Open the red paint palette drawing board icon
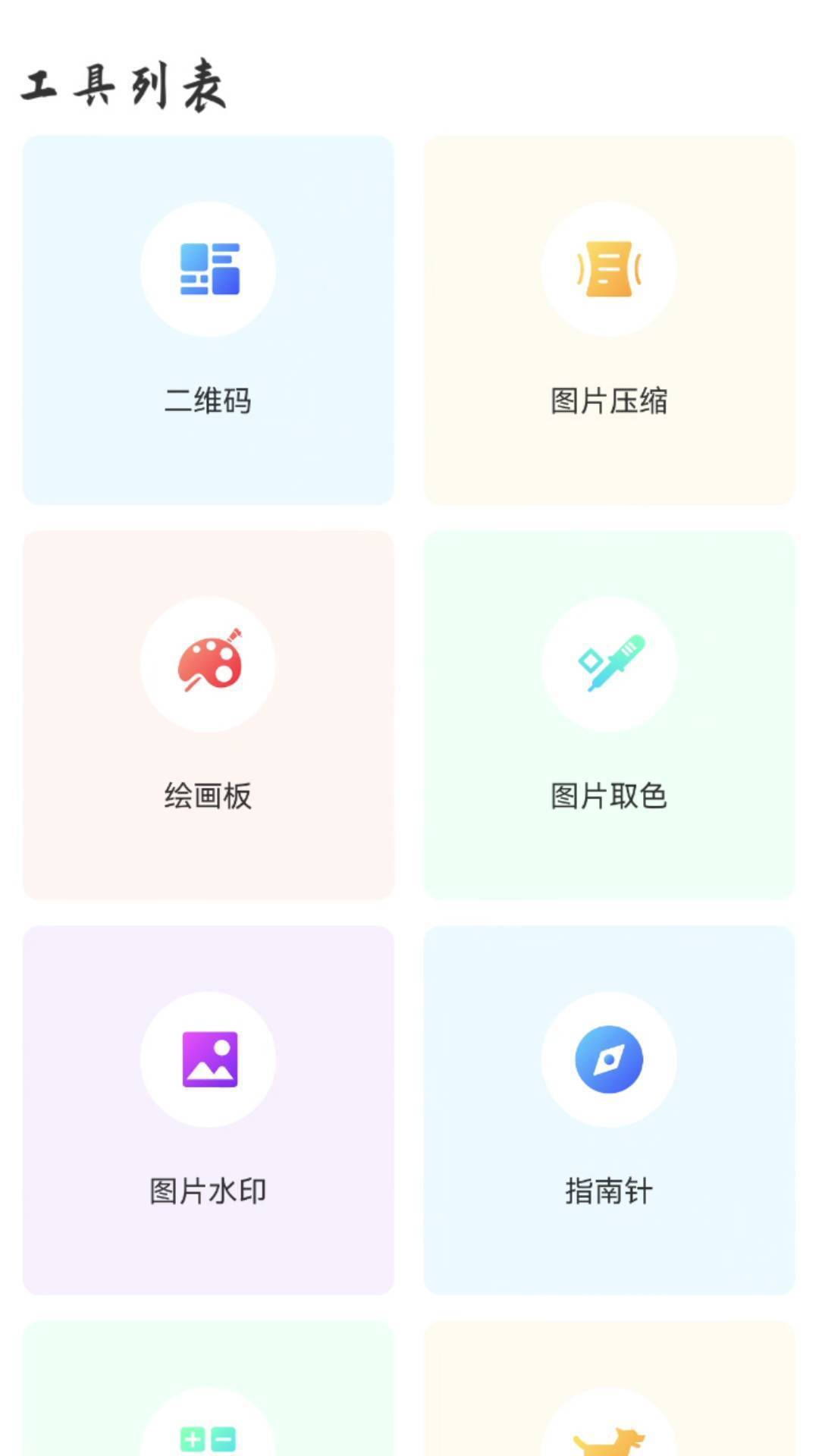 [208, 664]
